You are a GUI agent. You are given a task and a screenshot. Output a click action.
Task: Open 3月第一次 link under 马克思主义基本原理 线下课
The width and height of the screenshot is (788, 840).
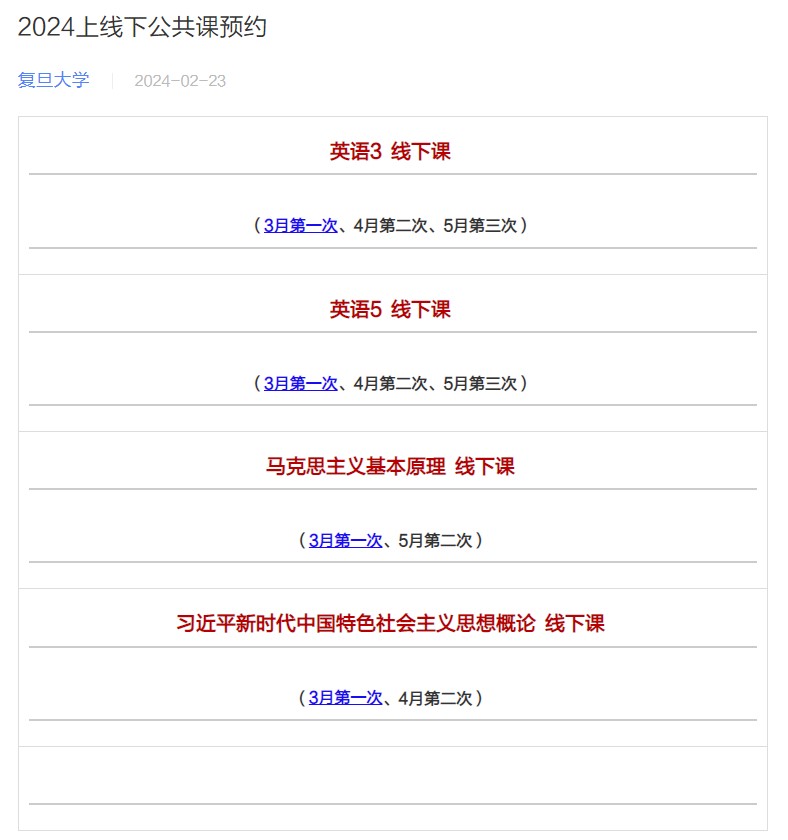pyautogui.click(x=345, y=540)
